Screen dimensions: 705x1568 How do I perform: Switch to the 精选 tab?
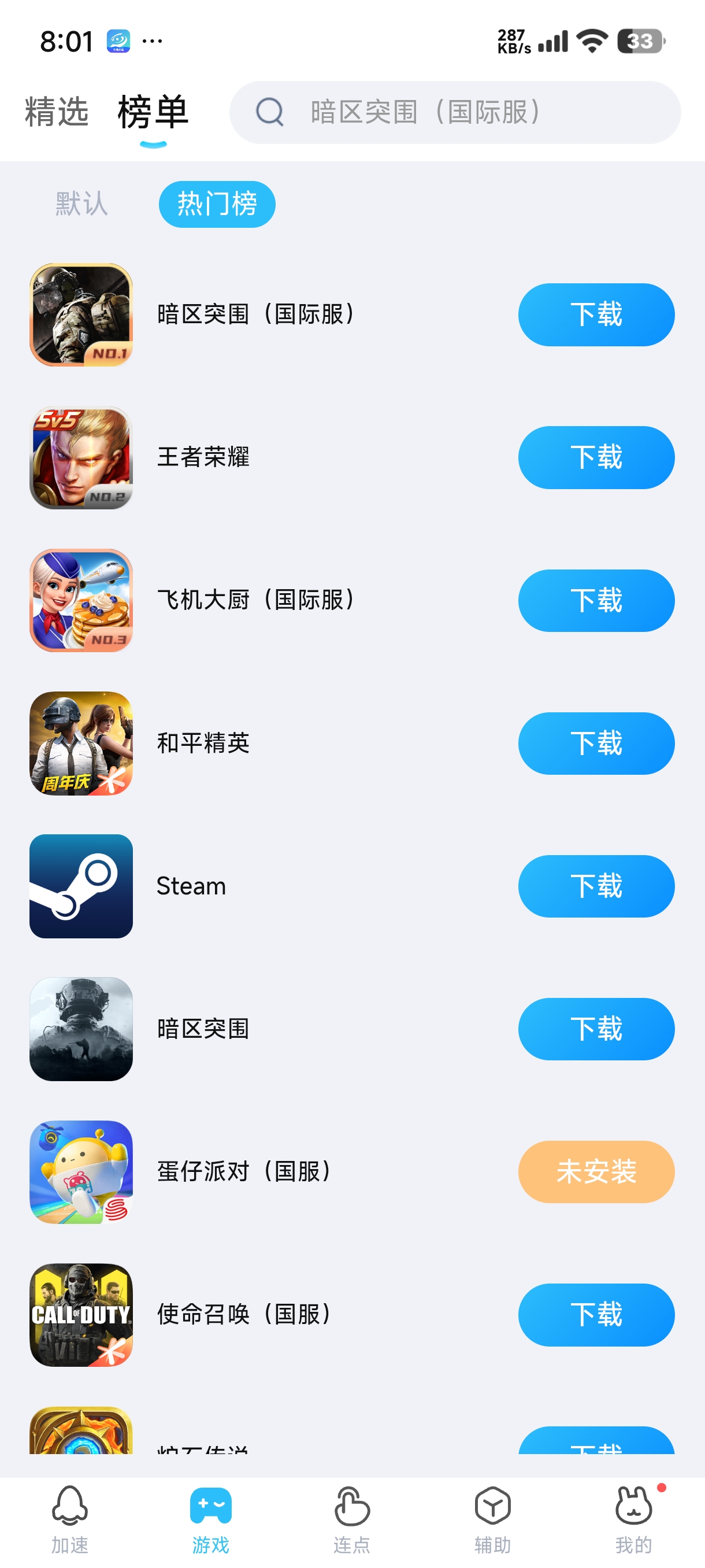[x=56, y=112]
